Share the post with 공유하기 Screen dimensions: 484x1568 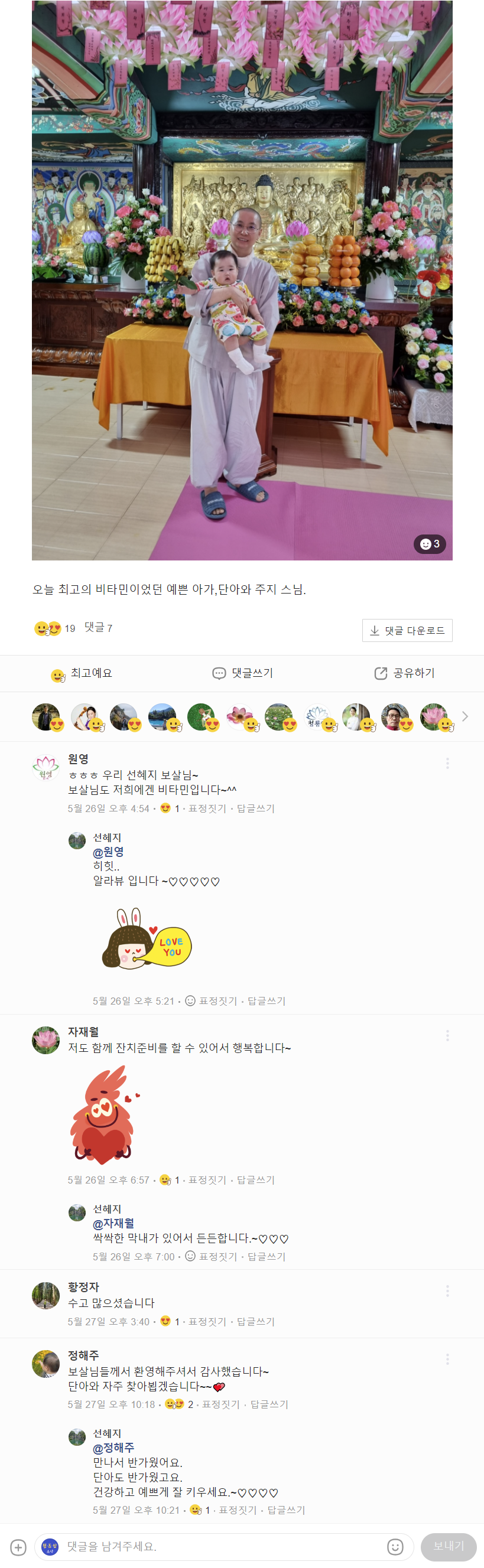click(x=404, y=673)
